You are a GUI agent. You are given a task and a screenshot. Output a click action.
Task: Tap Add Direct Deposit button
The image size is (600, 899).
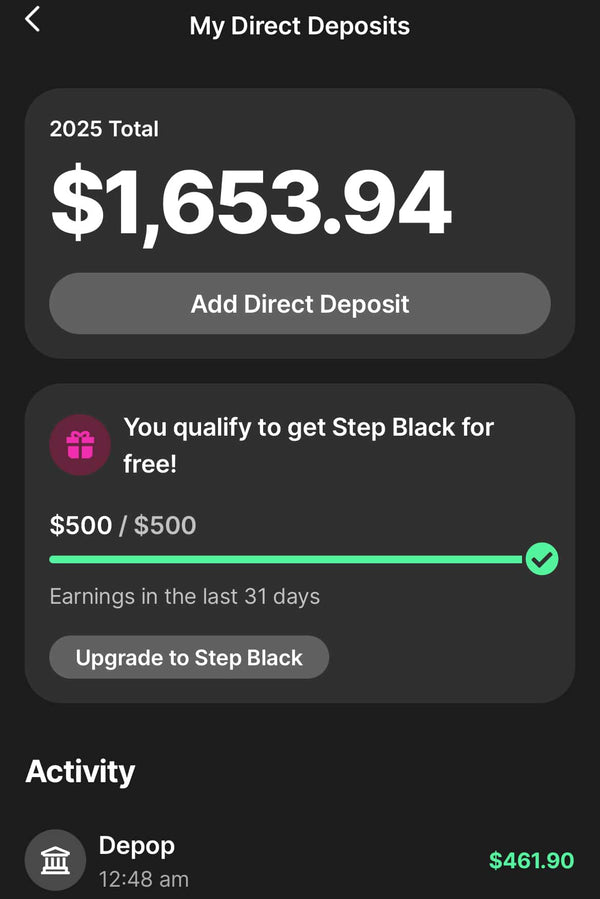300,304
